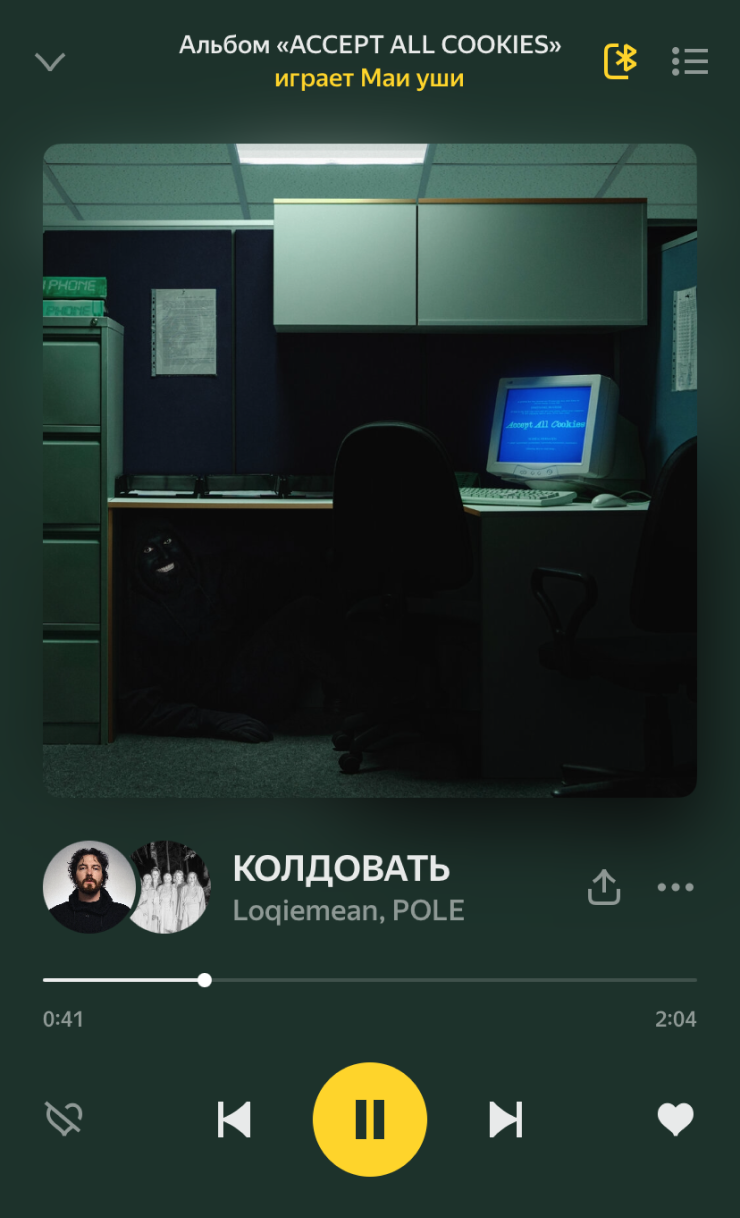Go back to the previous track

point(235,1119)
